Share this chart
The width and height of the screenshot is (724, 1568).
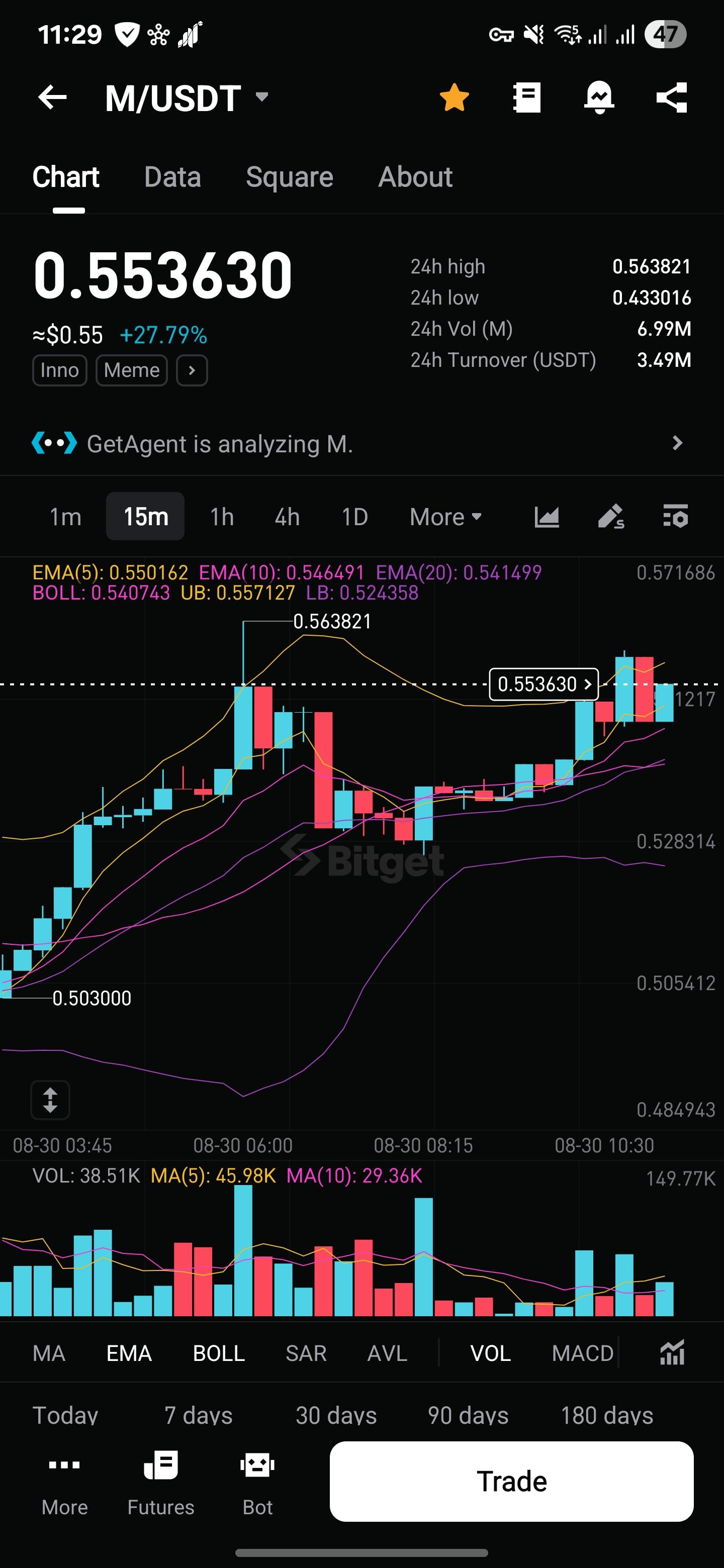(x=672, y=97)
